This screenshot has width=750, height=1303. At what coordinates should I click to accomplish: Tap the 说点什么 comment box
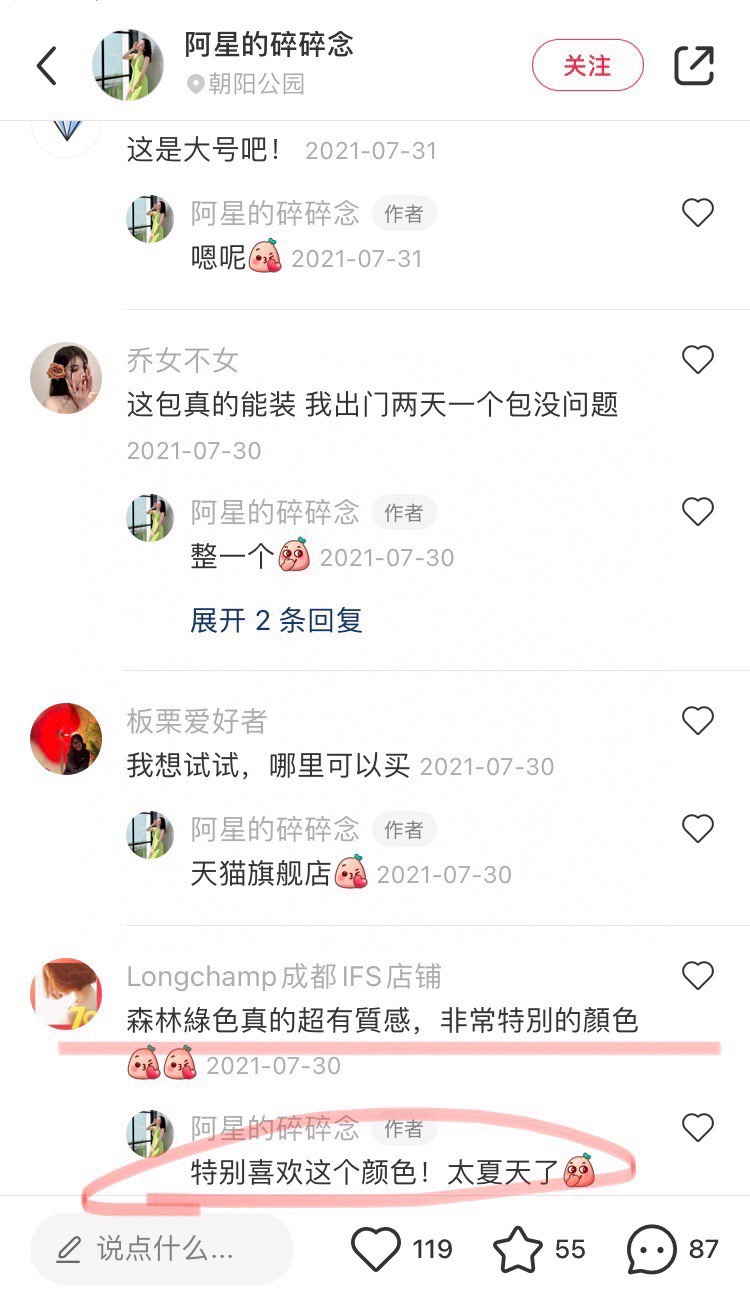tap(162, 1249)
